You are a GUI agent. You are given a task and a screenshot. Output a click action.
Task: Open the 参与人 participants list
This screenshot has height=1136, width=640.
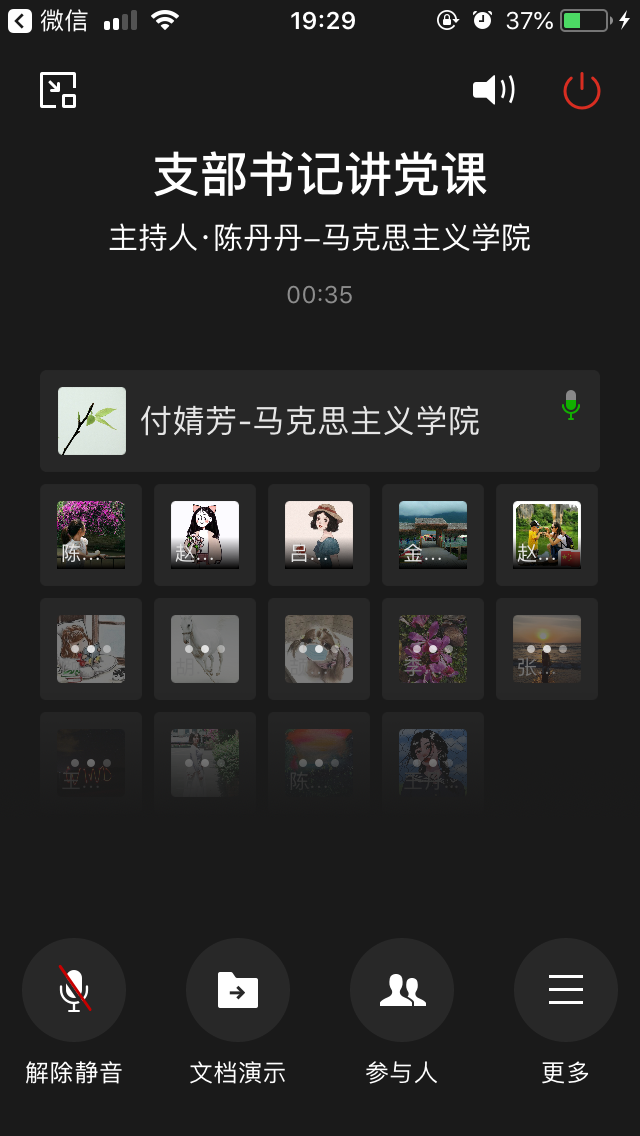[x=402, y=990]
